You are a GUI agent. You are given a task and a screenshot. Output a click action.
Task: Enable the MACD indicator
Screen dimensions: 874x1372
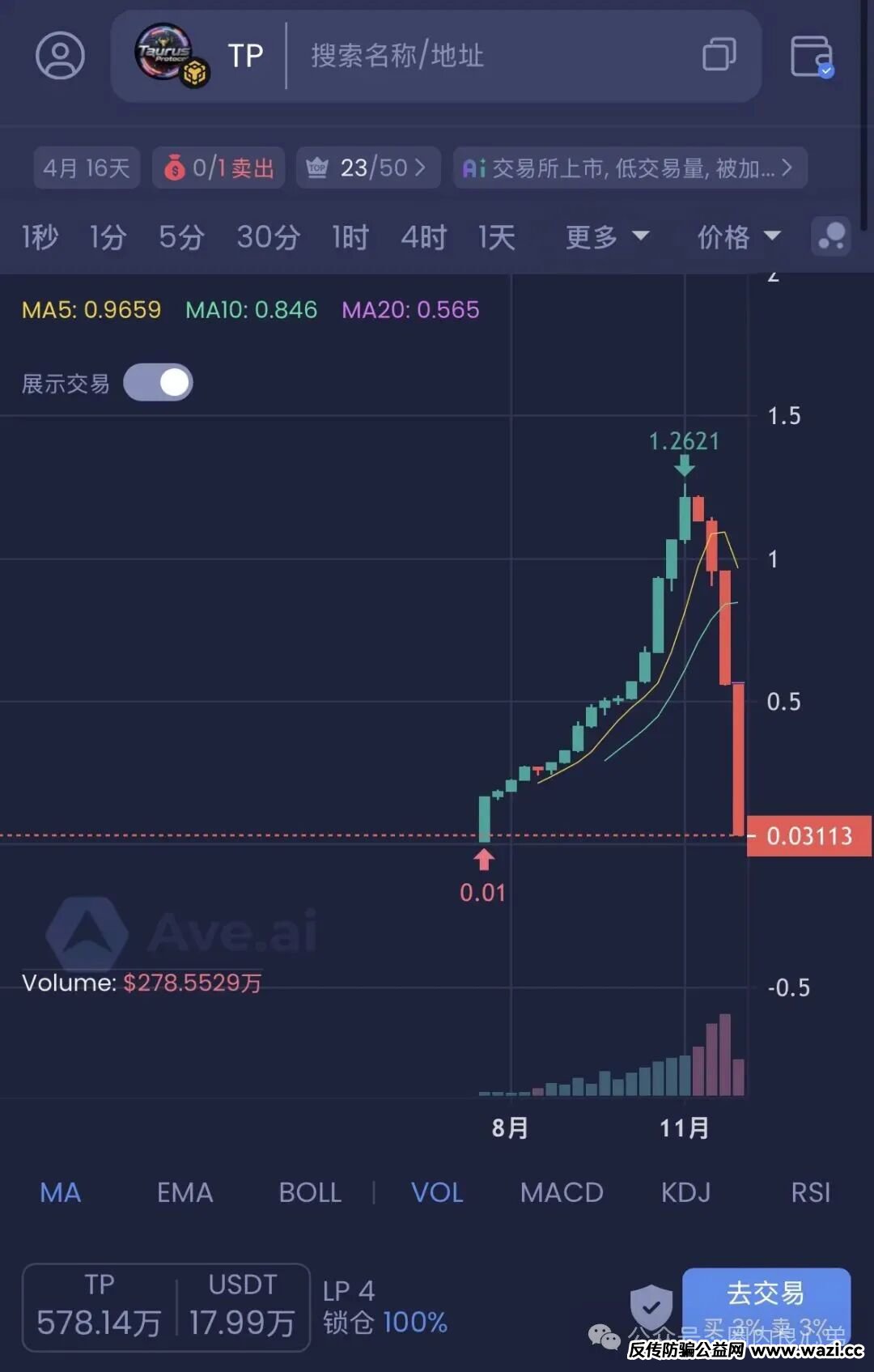point(562,1192)
